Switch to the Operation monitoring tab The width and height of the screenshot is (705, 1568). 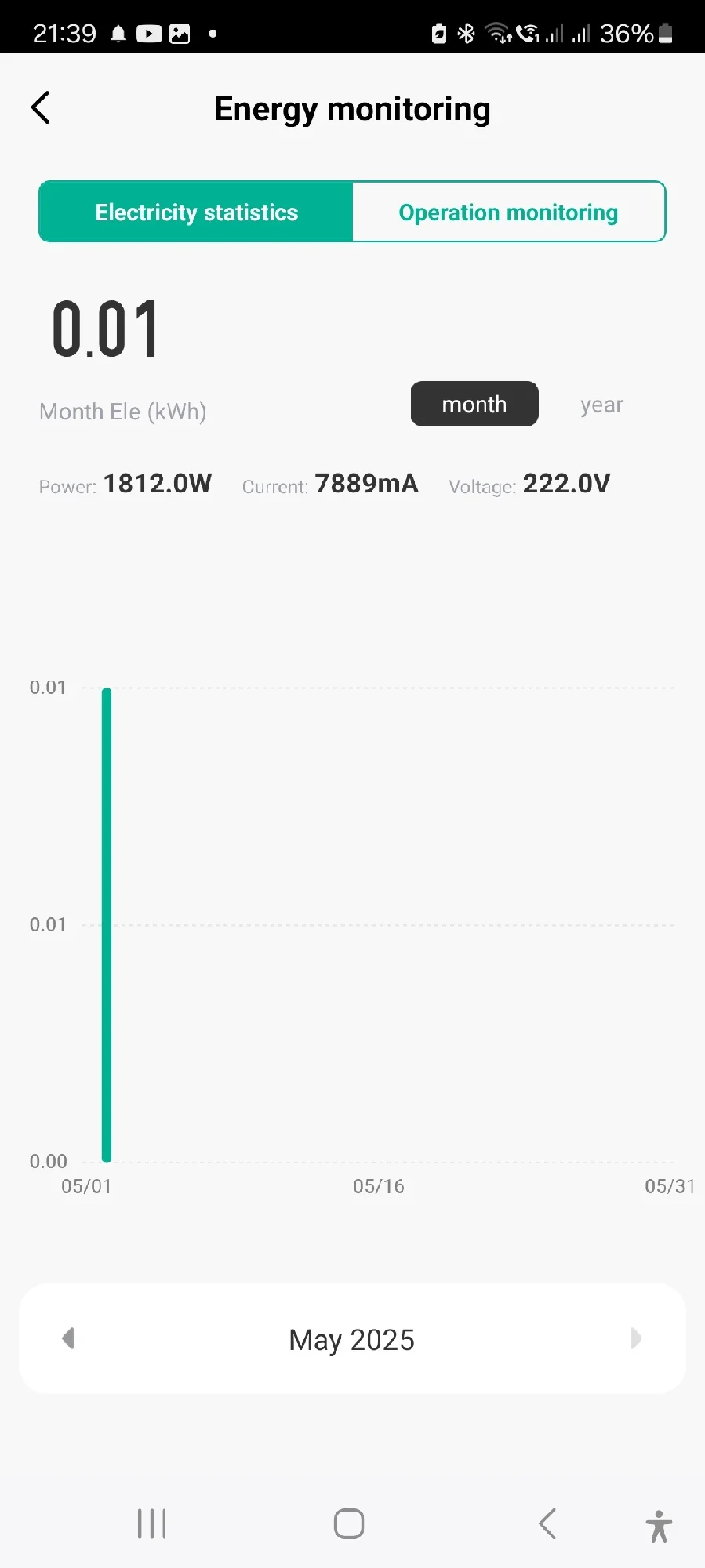[x=508, y=212]
